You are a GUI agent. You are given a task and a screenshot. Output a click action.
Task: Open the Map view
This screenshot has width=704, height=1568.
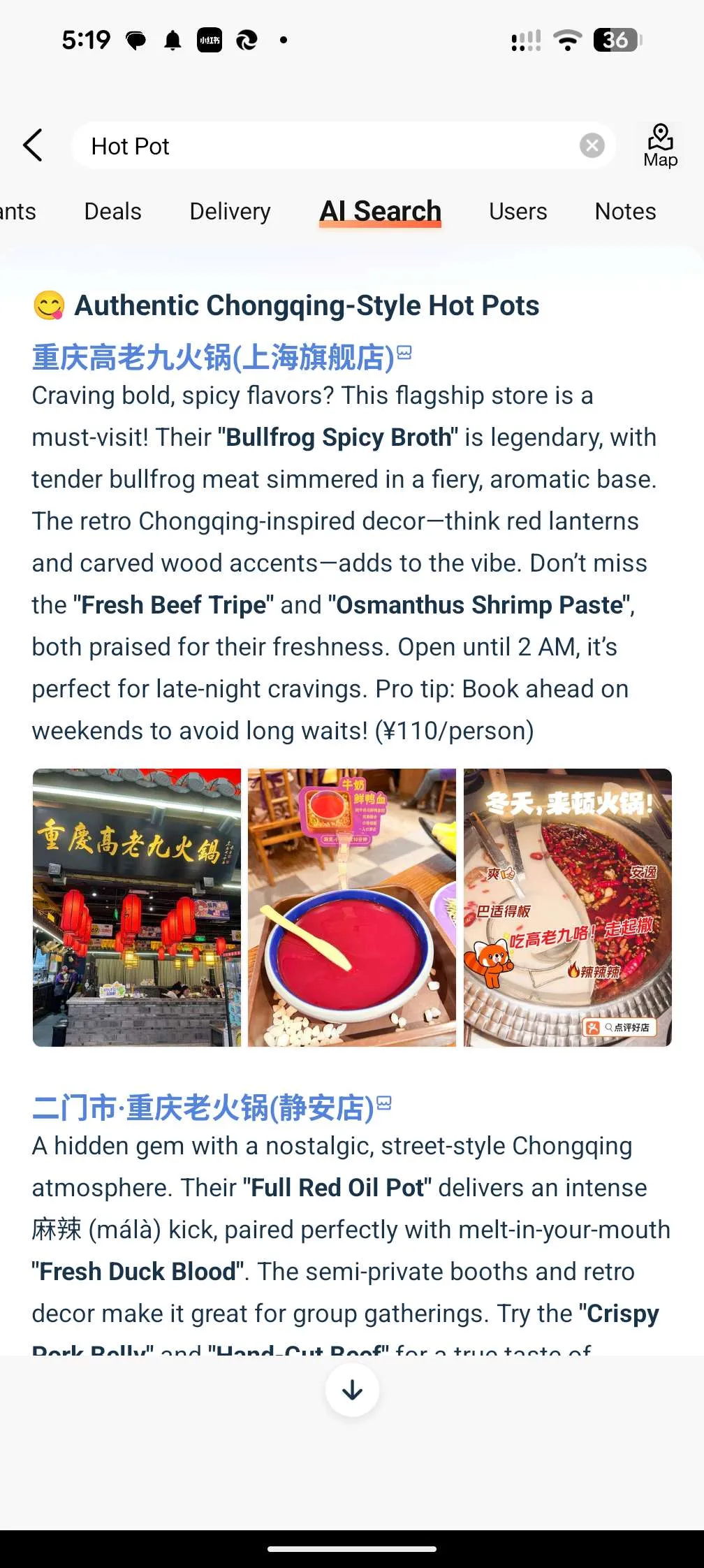pyautogui.click(x=660, y=146)
